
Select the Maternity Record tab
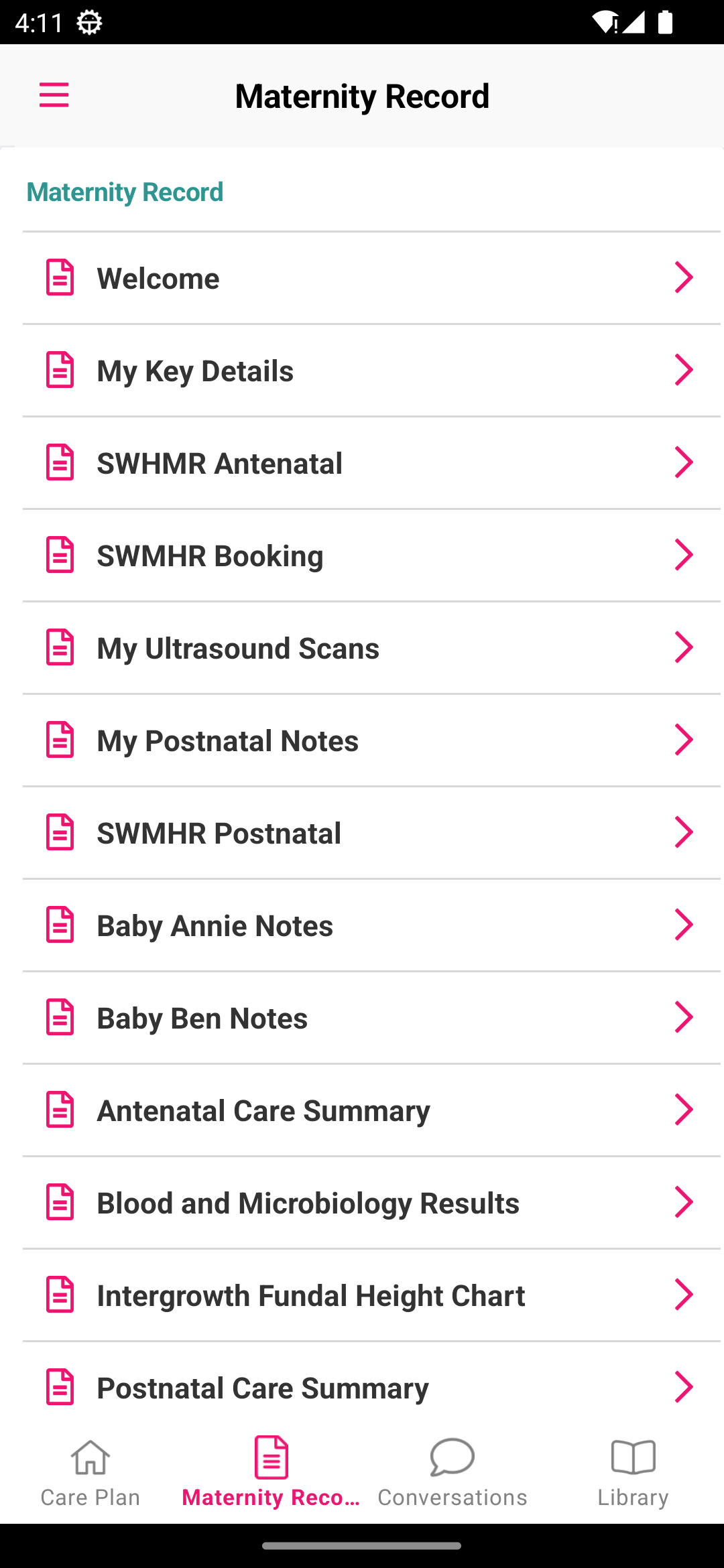click(x=271, y=1473)
